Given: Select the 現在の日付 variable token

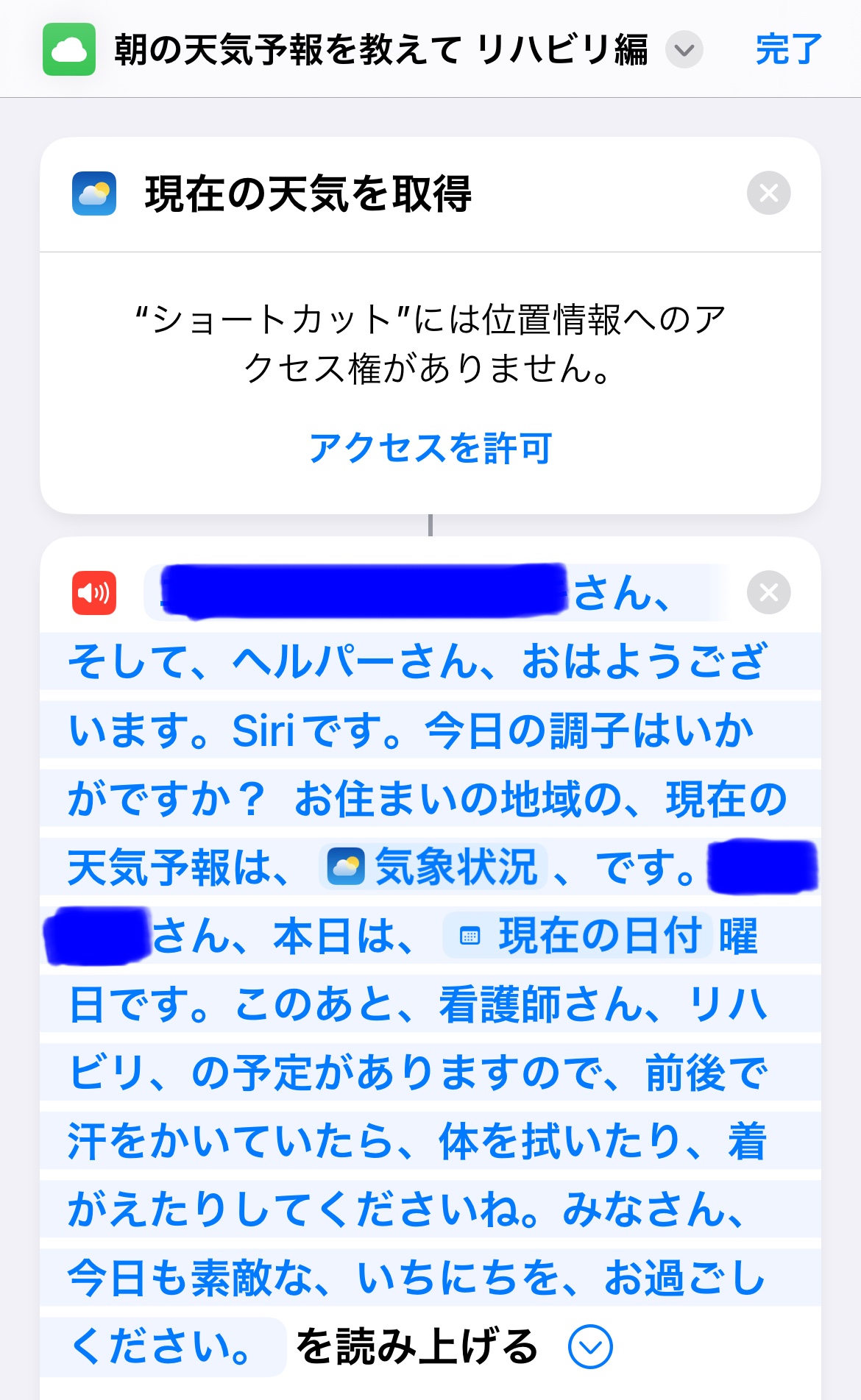Looking at the screenshot, I should point(578,936).
